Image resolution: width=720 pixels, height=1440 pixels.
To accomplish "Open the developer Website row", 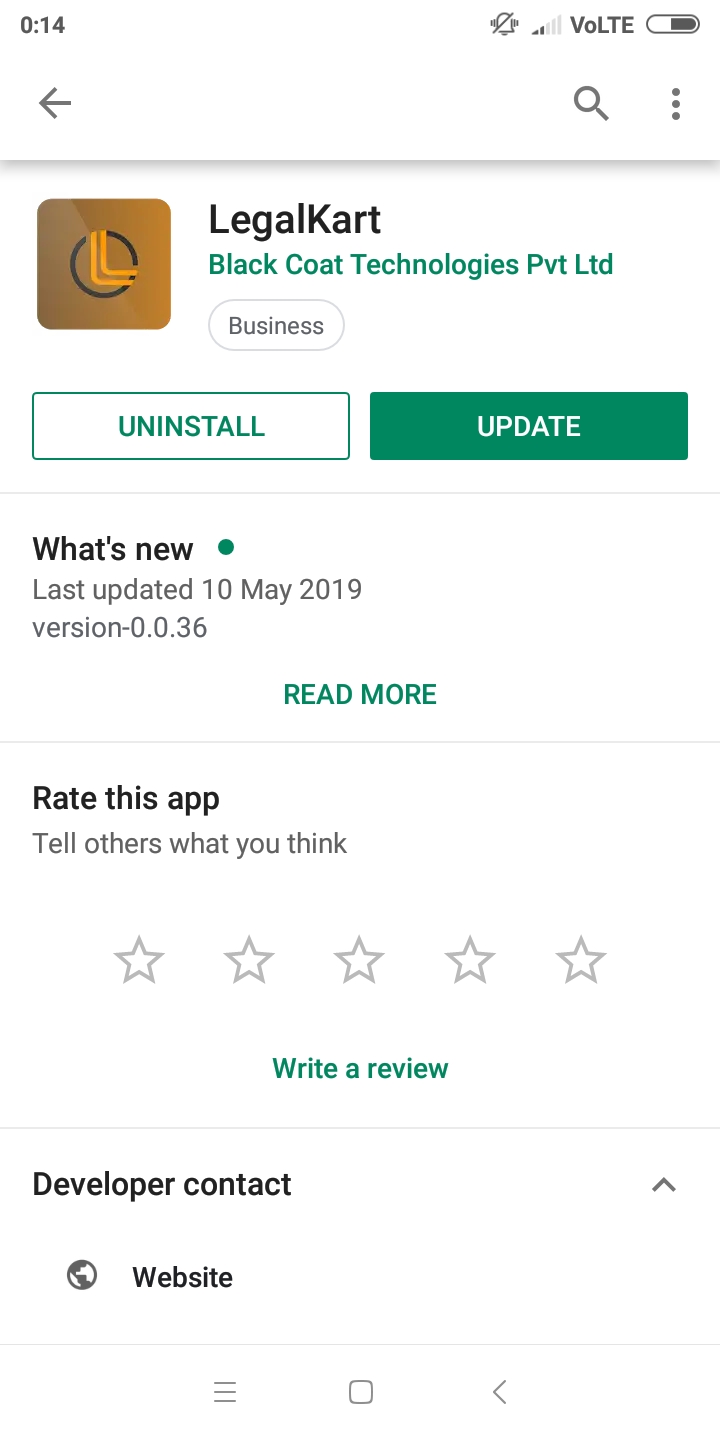I will 182,1277.
